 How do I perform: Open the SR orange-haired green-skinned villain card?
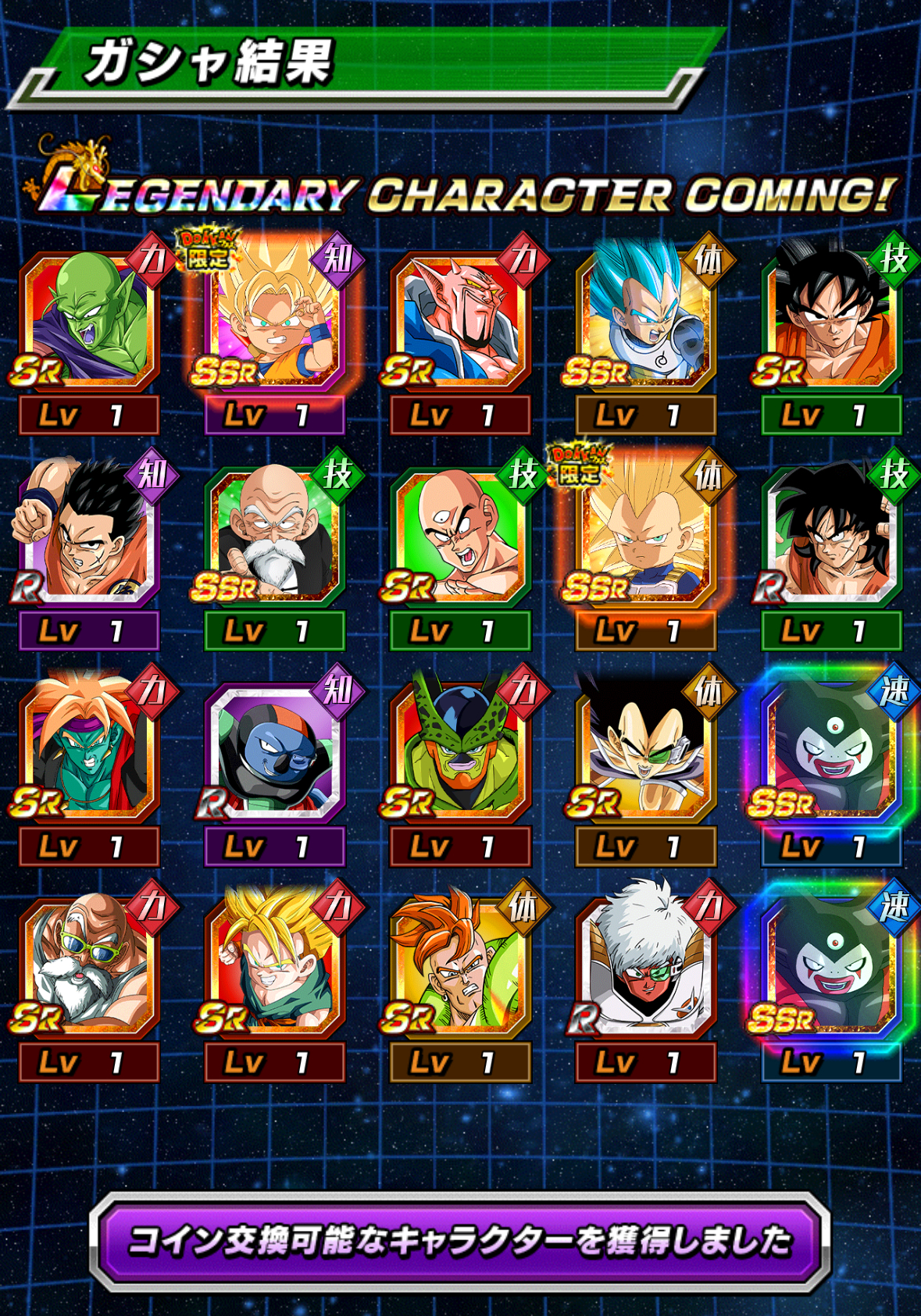pos(88,751)
